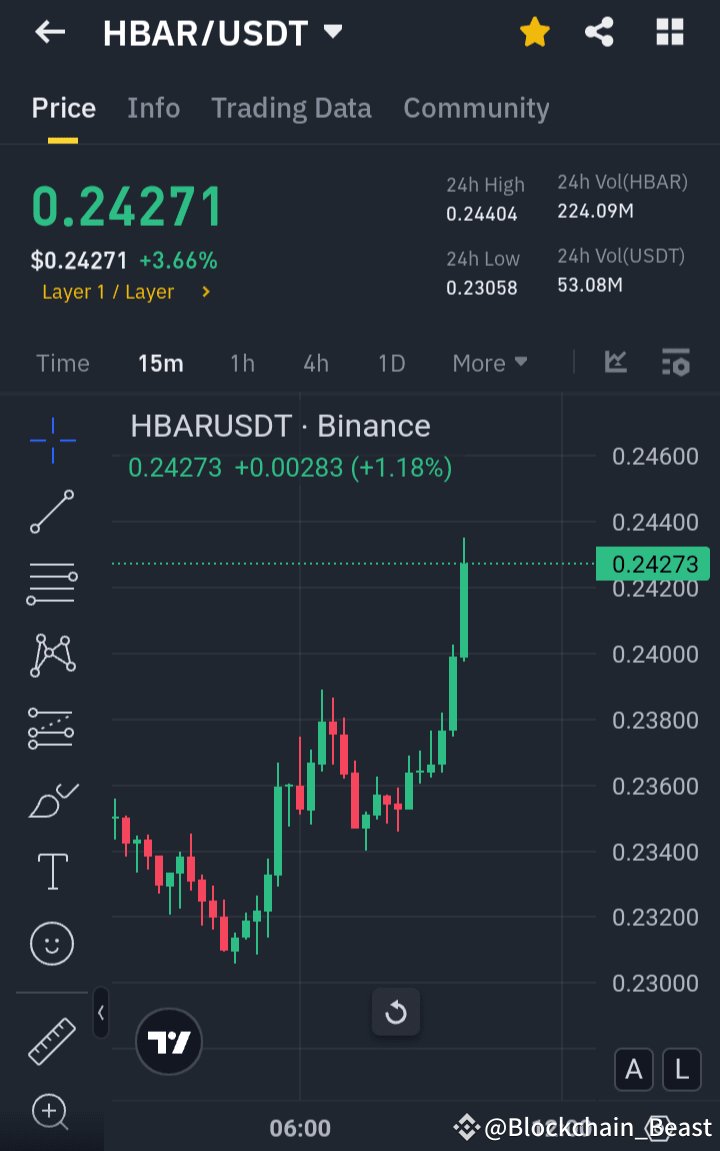Viewport: 720px width, 1151px height.
Task: Refresh the chart with the reload button
Action: click(x=396, y=1012)
